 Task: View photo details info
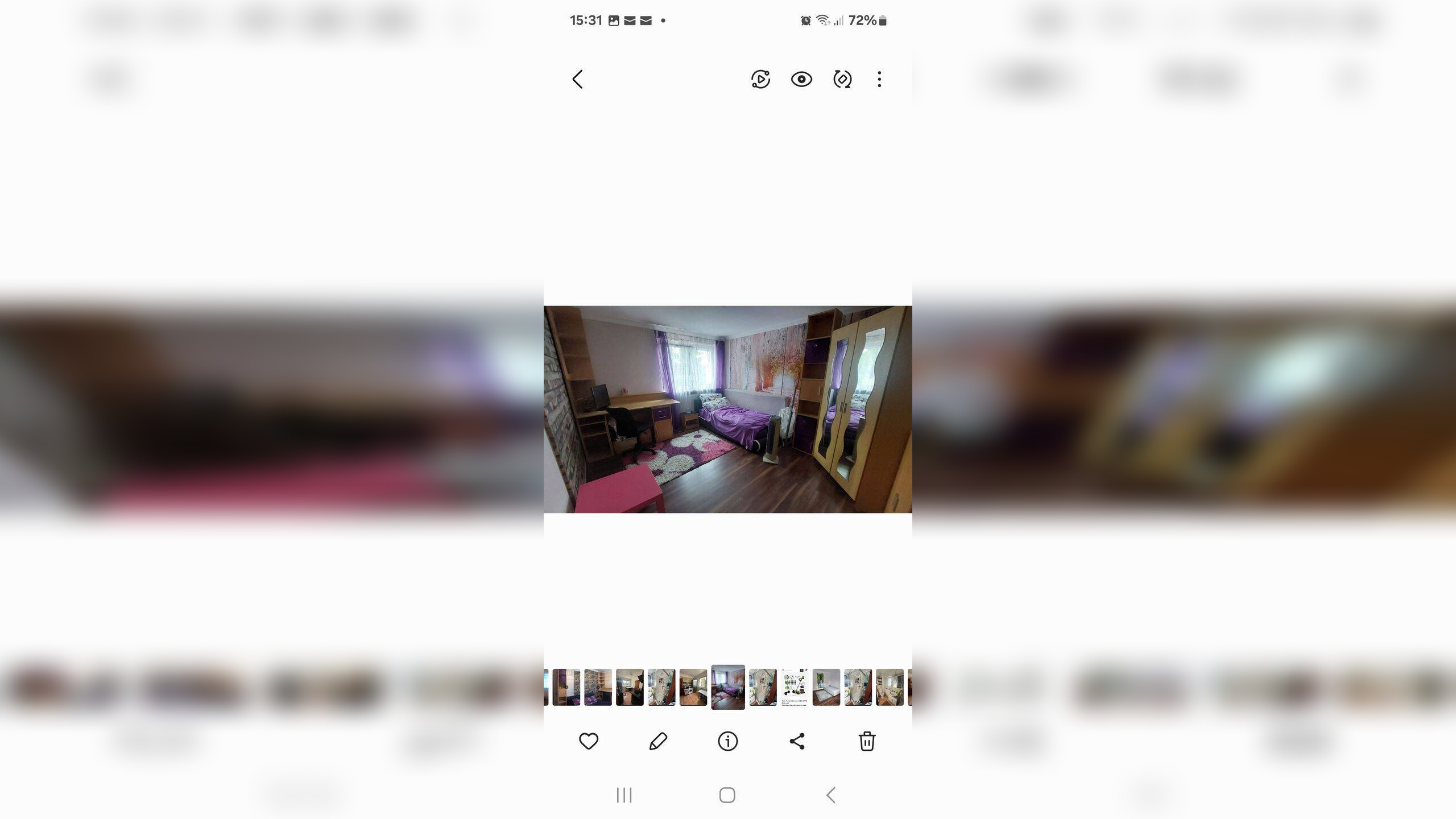click(727, 741)
